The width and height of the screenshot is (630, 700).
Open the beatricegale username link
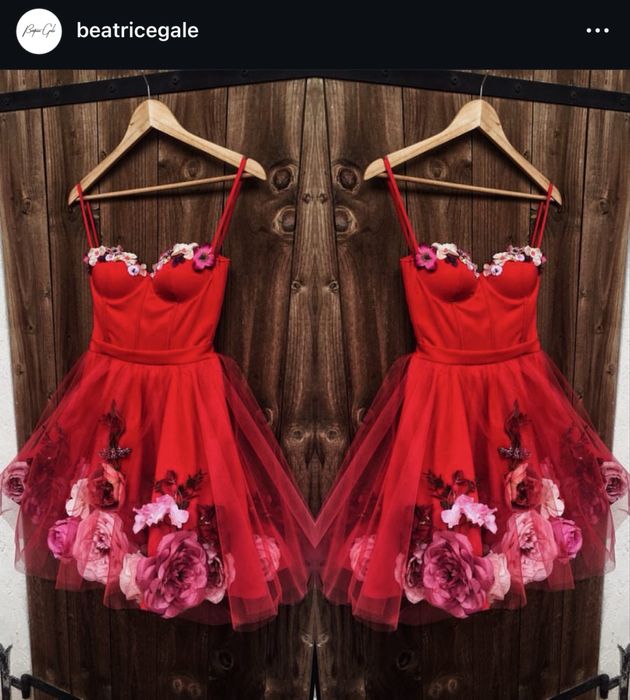coord(137,31)
